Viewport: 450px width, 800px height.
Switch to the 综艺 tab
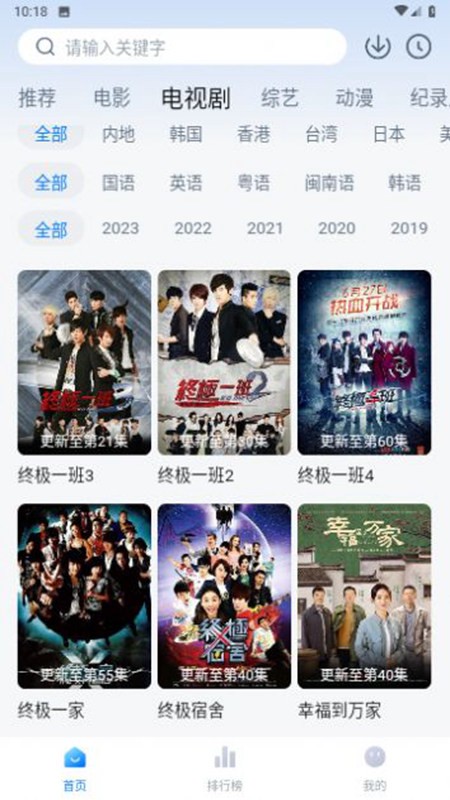(x=280, y=97)
